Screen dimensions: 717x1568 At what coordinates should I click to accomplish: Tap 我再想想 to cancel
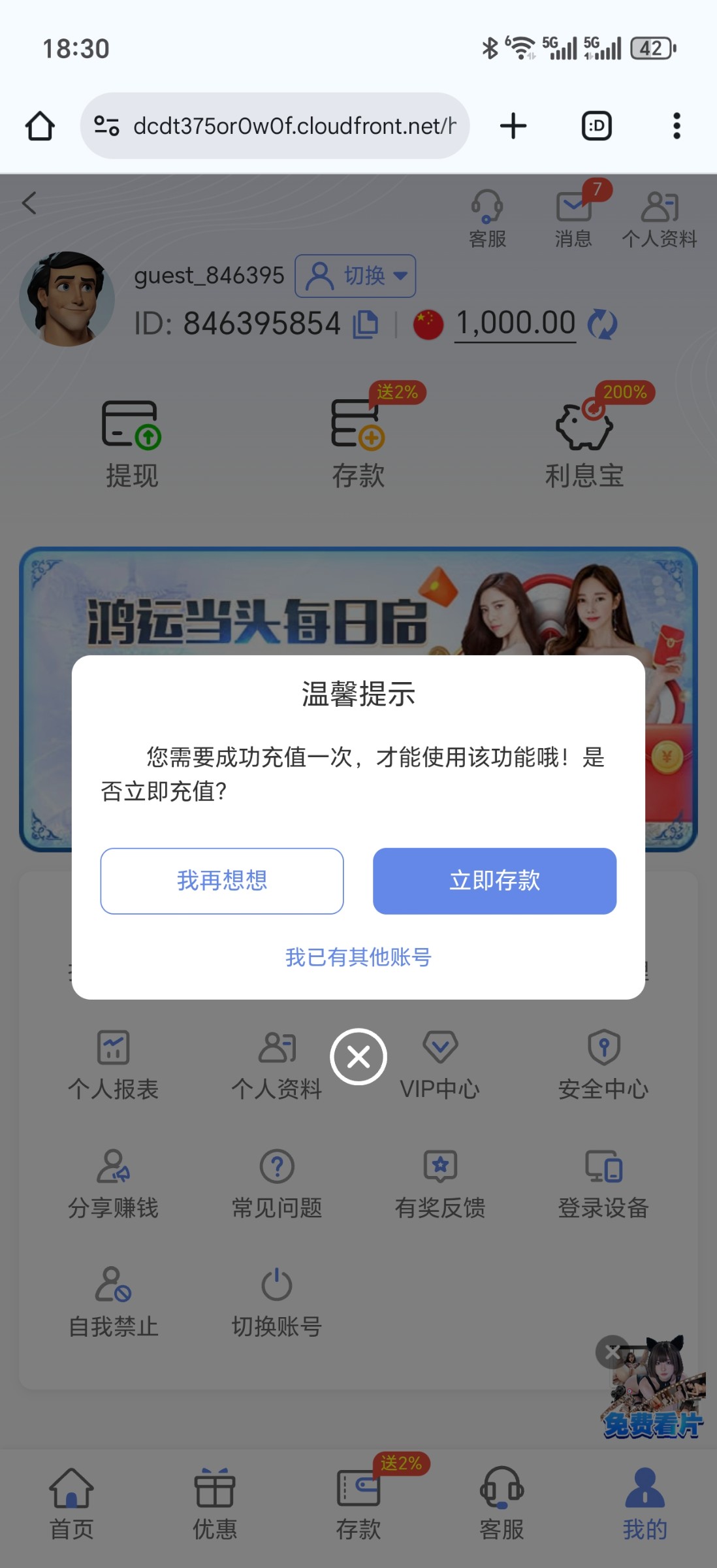coord(222,881)
